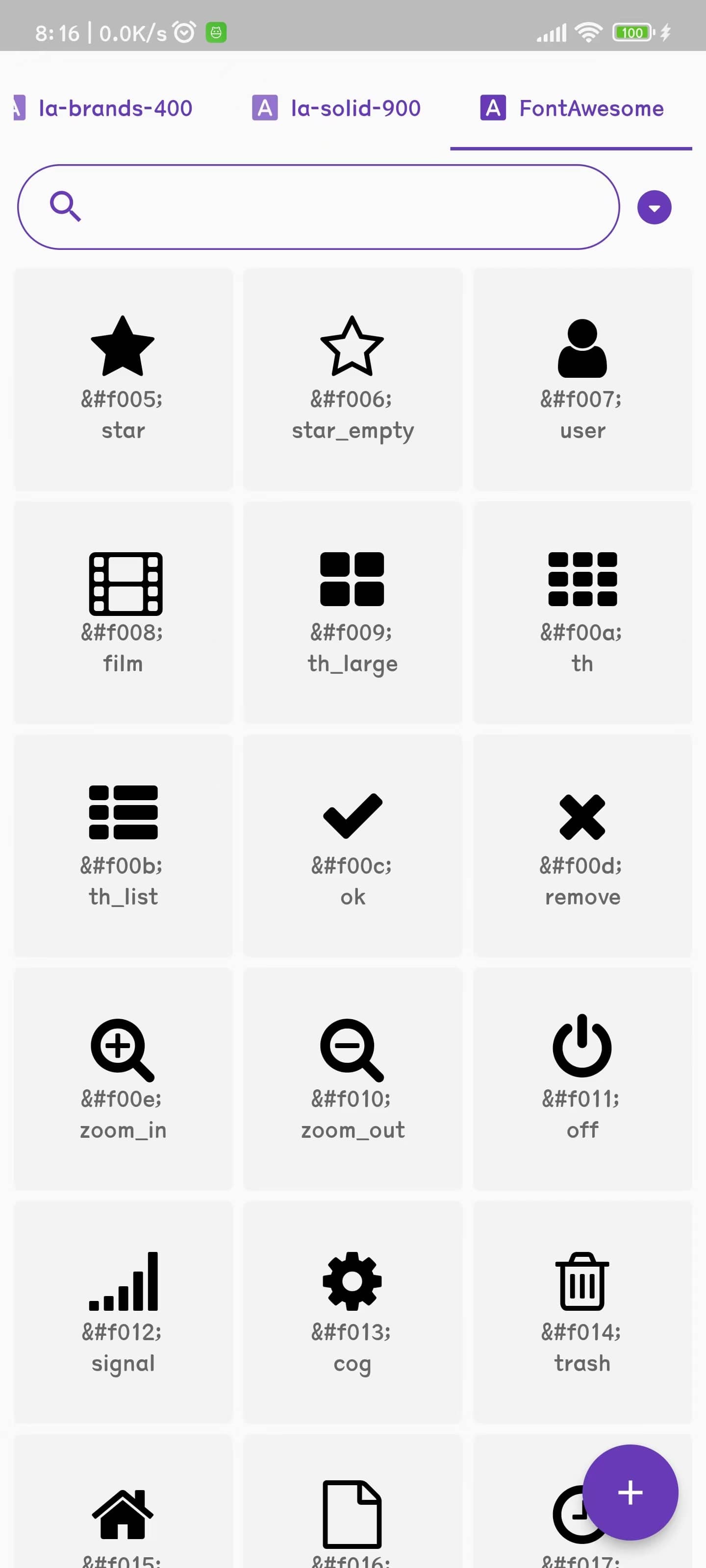
Task: Select the remove icon card
Action: pos(582,845)
